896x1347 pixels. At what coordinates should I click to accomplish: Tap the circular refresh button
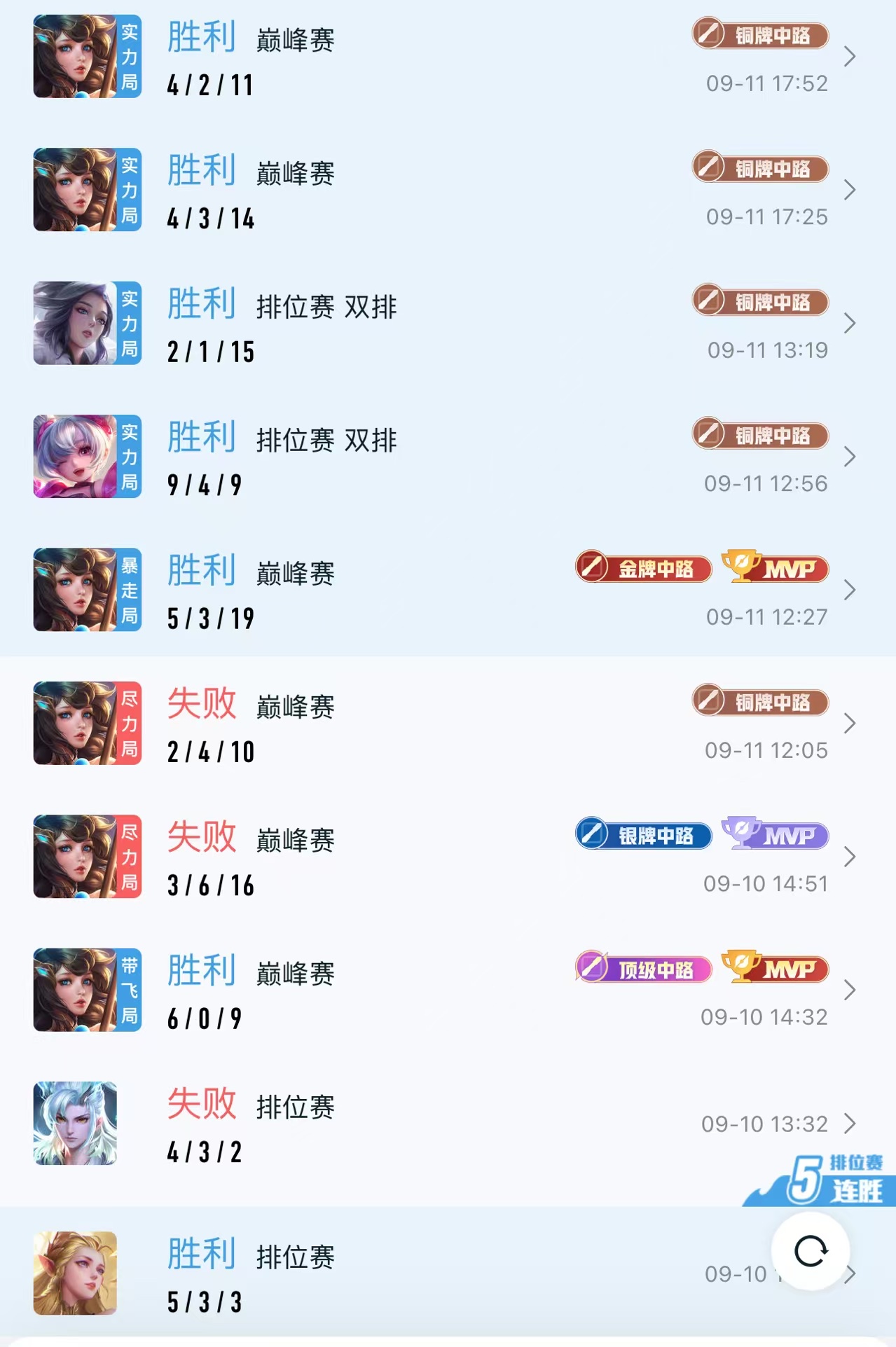pyautogui.click(x=811, y=1251)
